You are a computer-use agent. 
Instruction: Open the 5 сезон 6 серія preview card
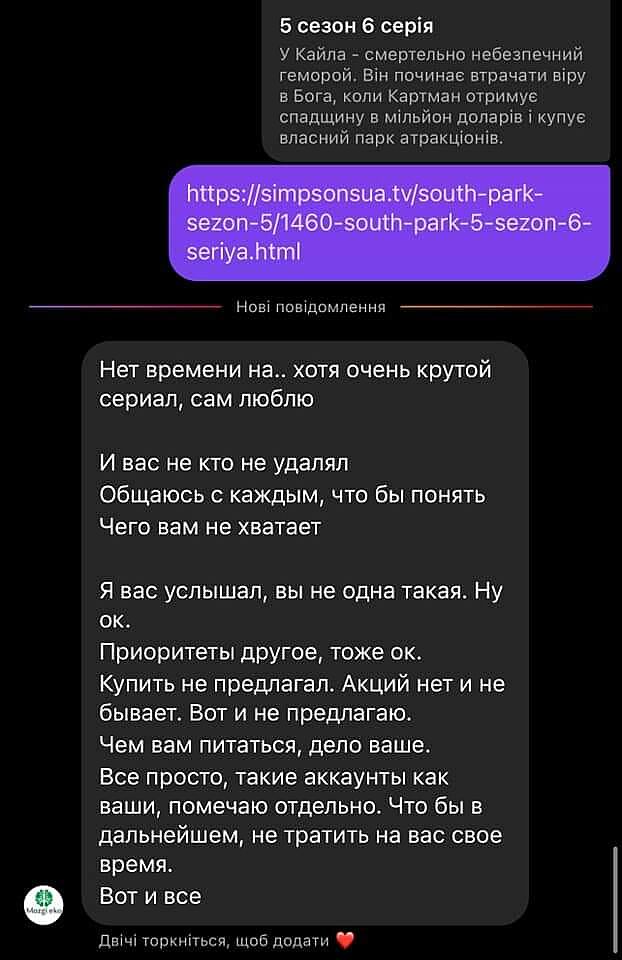(434, 82)
